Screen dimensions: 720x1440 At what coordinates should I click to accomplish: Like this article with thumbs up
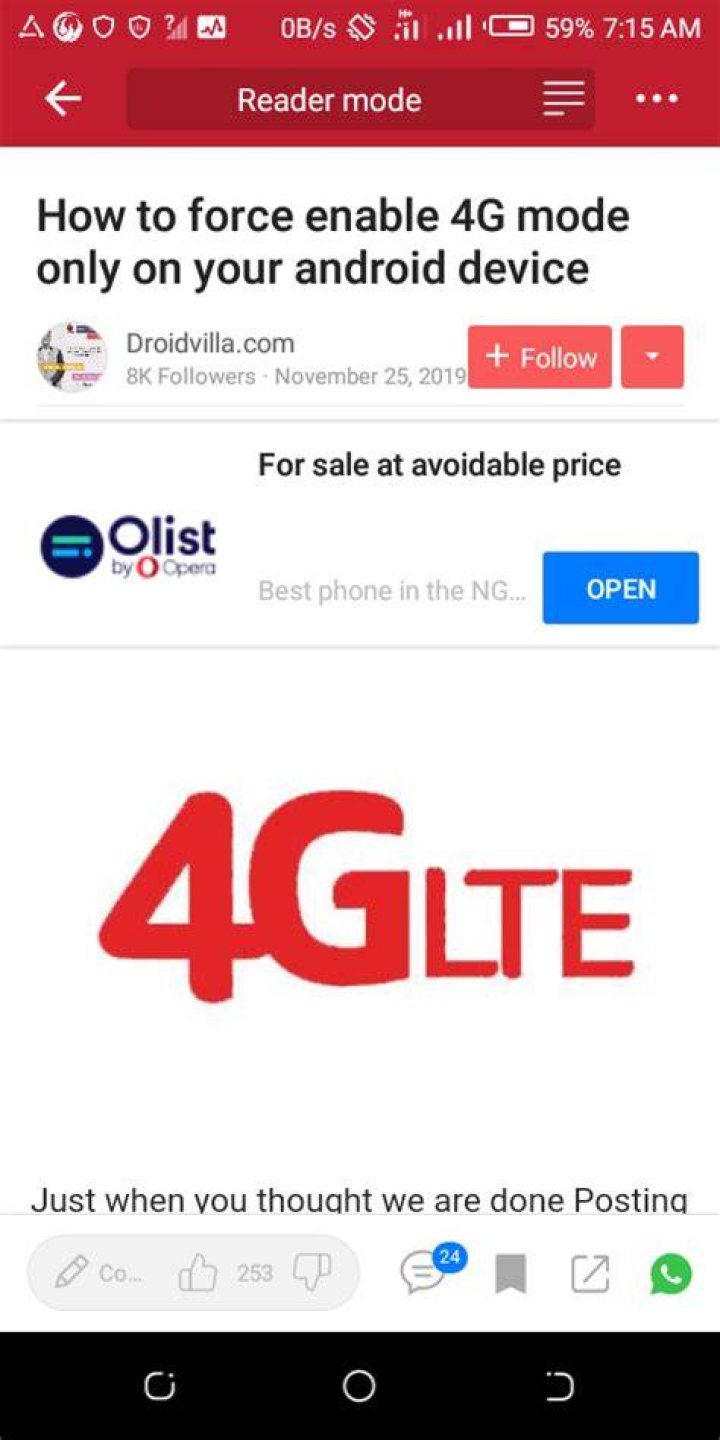pos(197,1273)
